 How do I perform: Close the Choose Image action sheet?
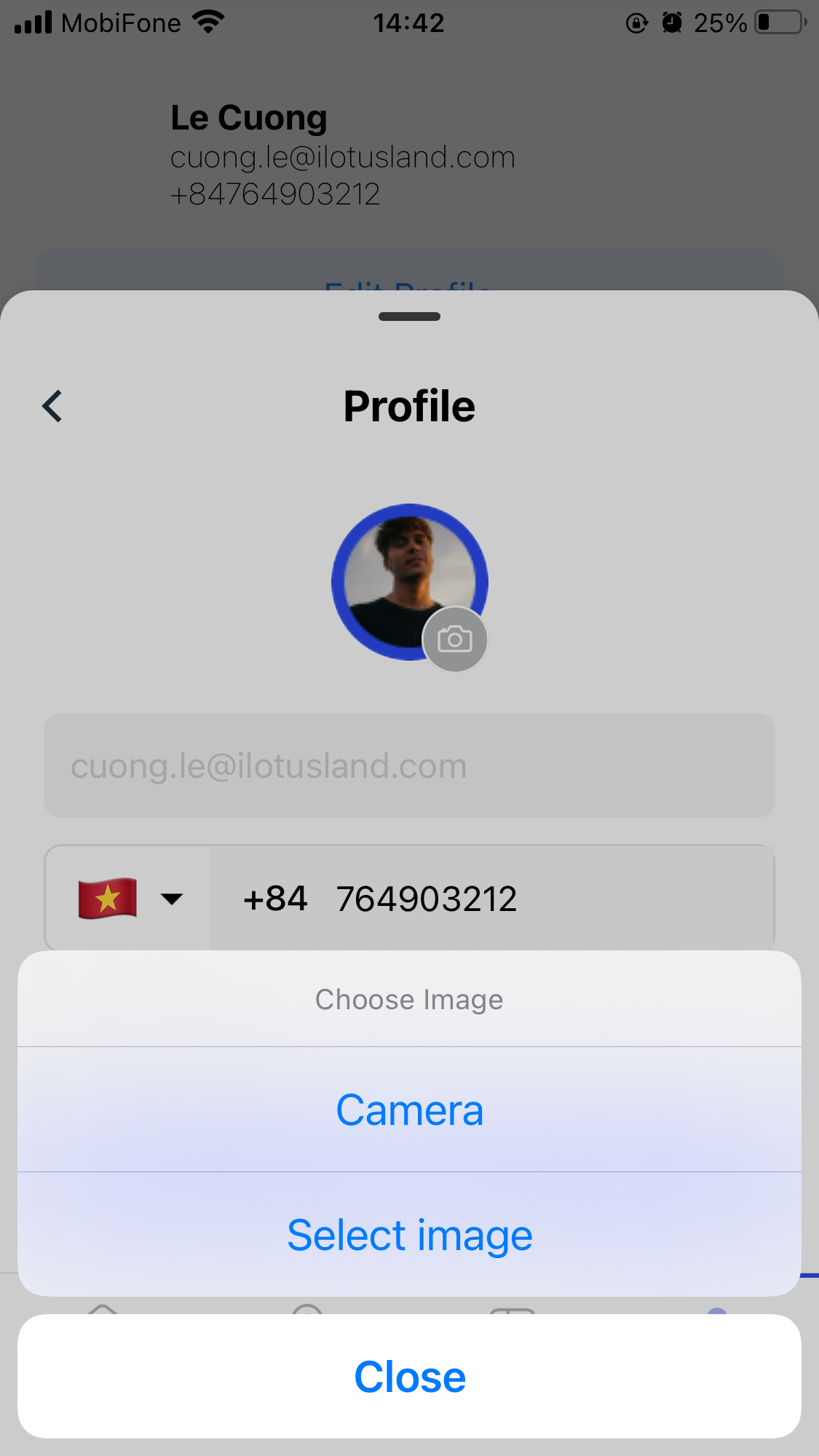[409, 1377]
